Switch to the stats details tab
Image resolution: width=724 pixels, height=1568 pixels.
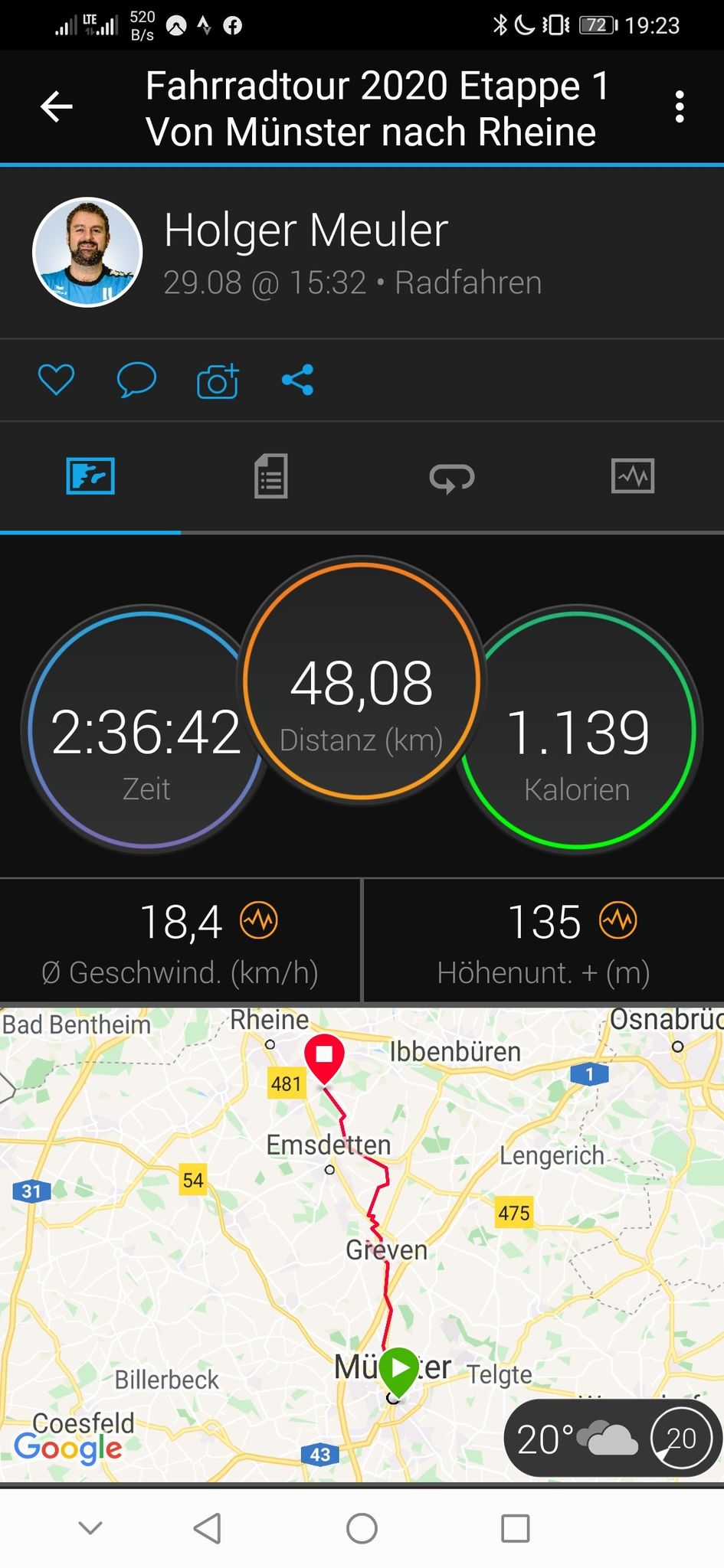tap(271, 476)
